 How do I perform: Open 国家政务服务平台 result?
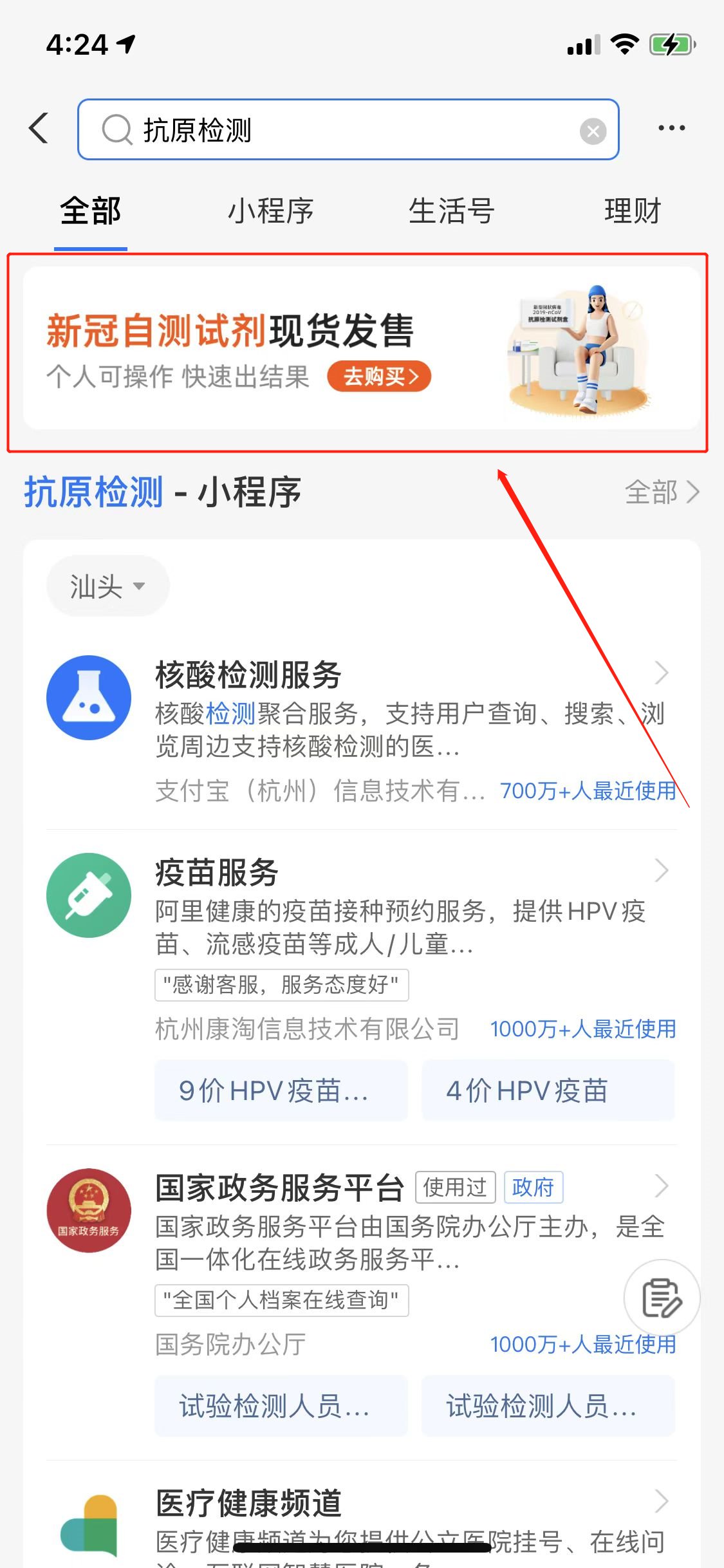coord(280,1188)
